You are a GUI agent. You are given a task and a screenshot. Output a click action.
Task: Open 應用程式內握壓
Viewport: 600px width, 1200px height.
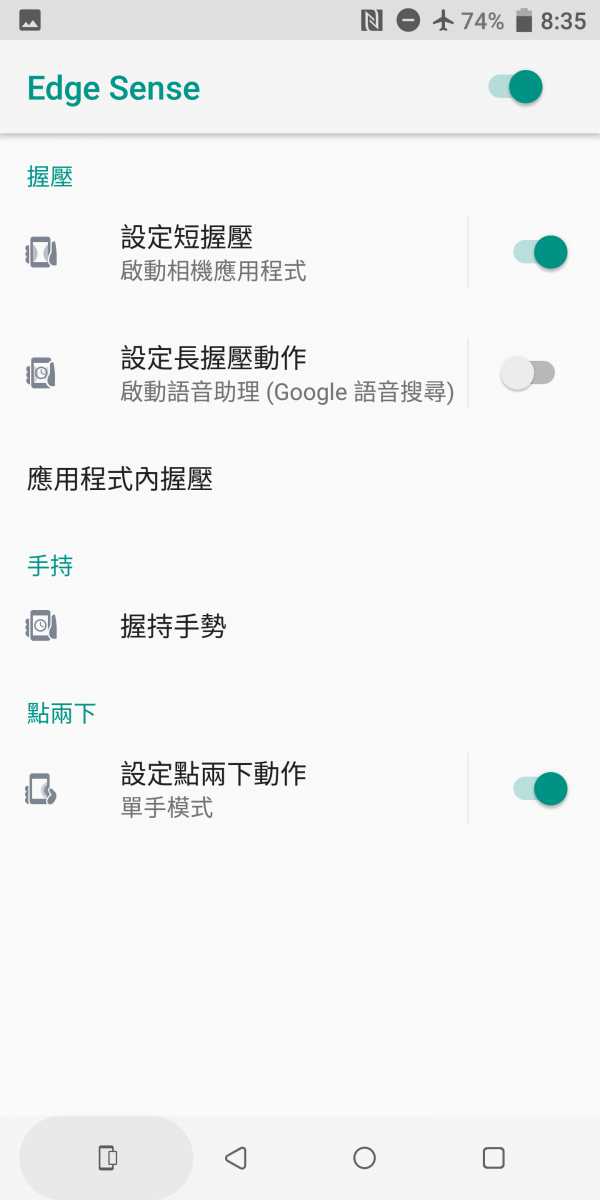pyautogui.click(x=300, y=480)
